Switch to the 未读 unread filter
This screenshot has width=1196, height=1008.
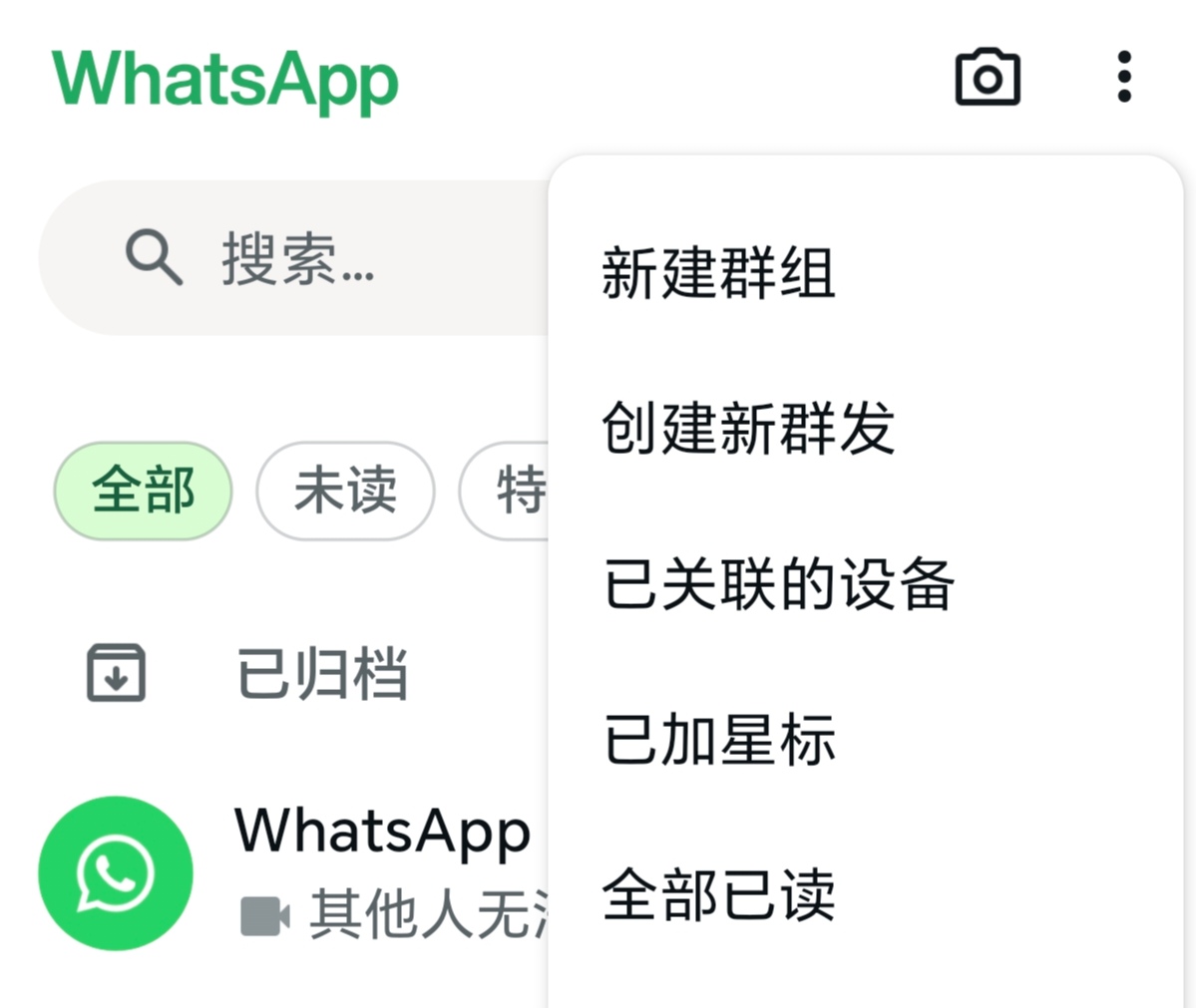click(345, 491)
